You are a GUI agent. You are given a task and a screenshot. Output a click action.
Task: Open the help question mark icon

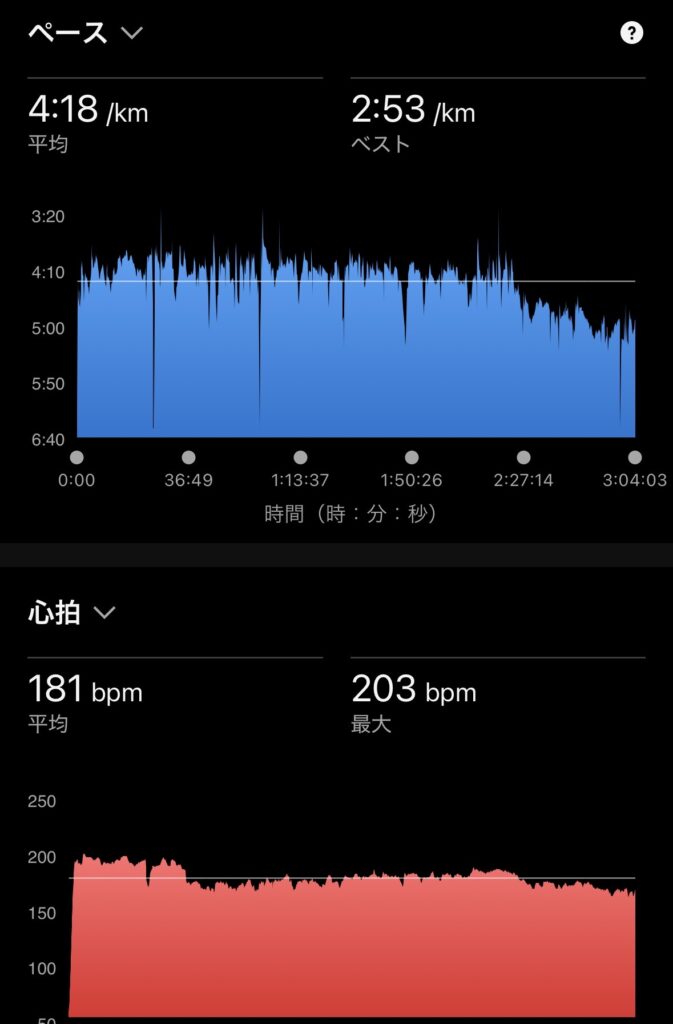(x=631, y=33)
